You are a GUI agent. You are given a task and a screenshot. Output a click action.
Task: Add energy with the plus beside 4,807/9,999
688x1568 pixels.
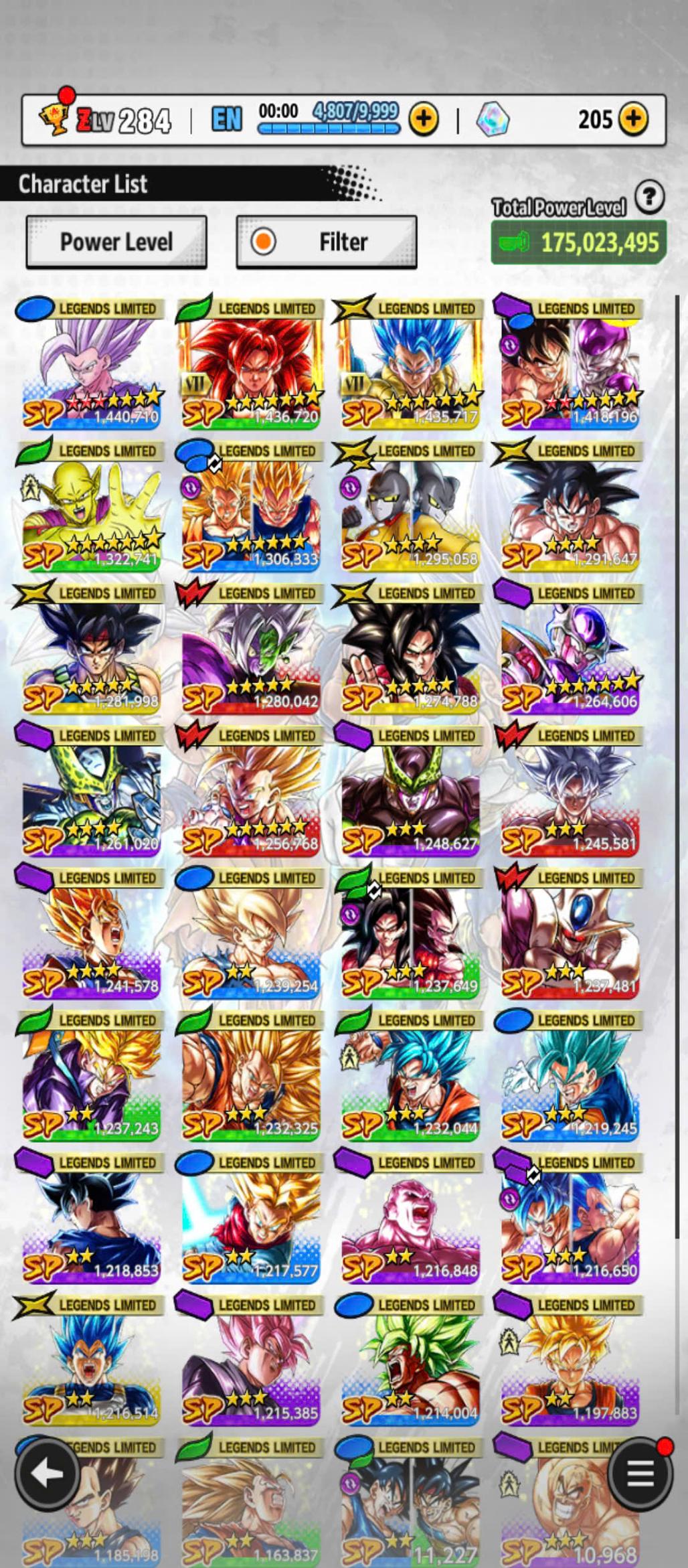coord(424,119)
